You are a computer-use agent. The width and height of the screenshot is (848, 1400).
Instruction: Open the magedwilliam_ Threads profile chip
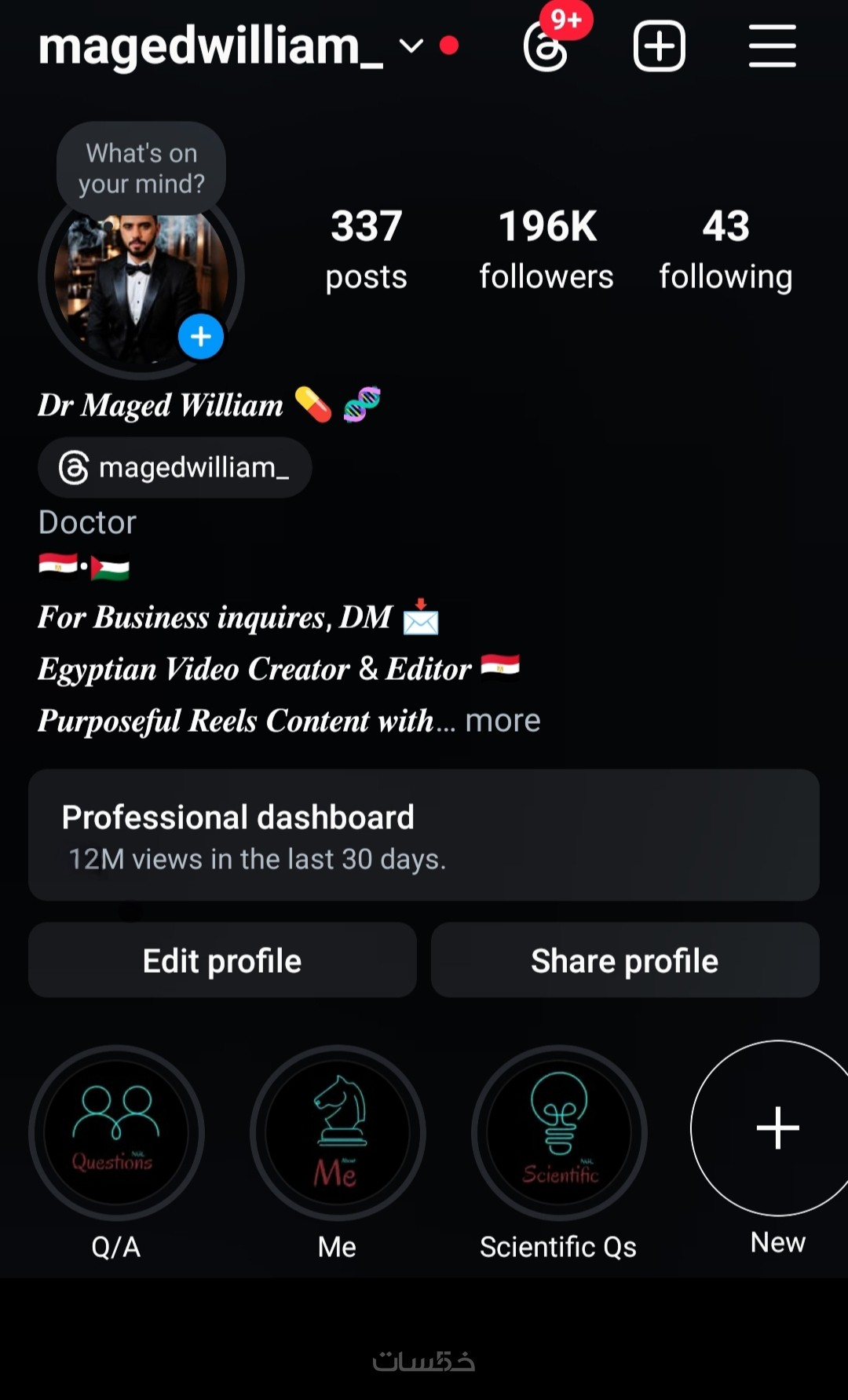(x=174, y=468)
